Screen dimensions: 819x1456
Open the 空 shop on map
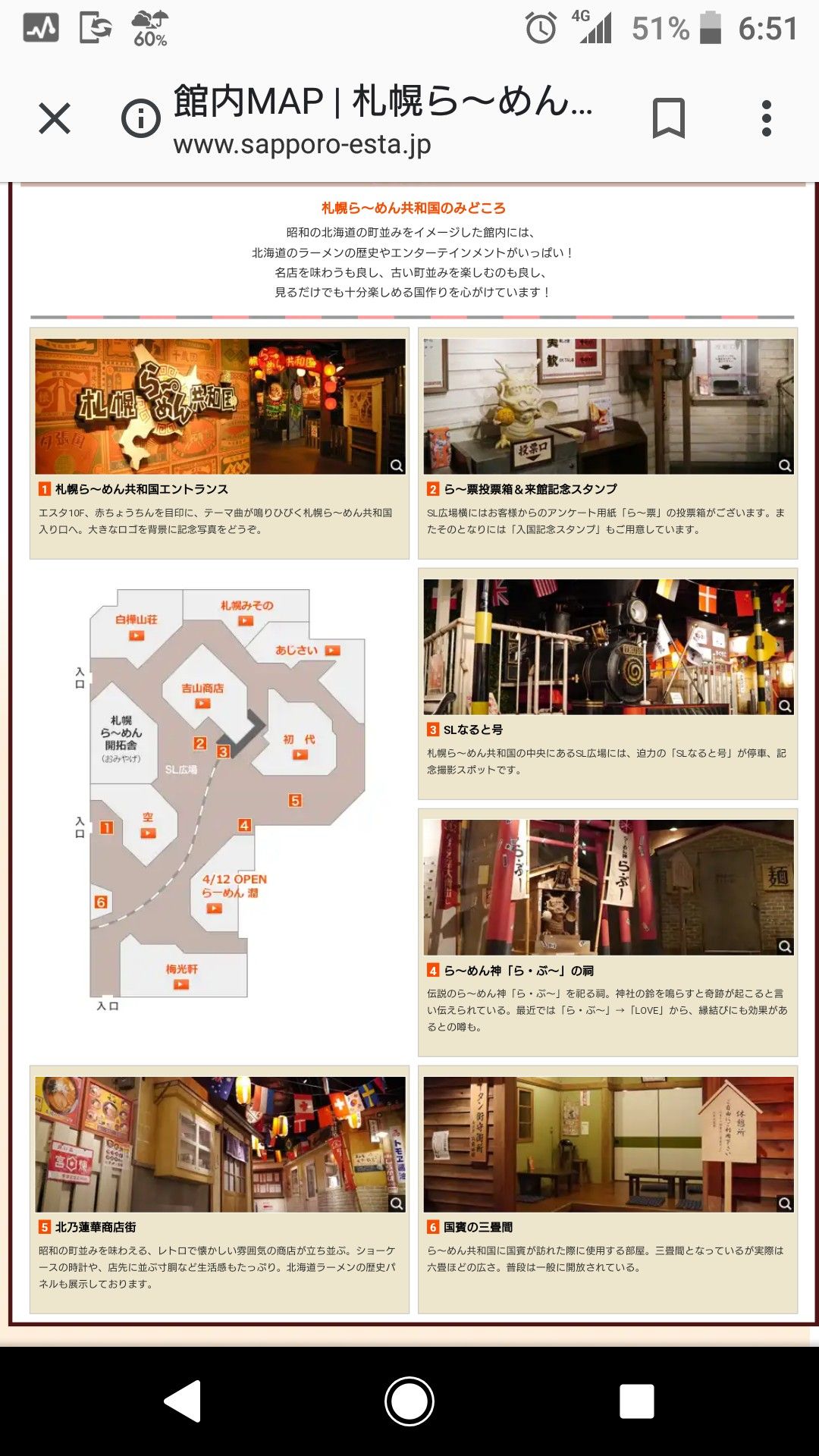[x=148, y=833]
